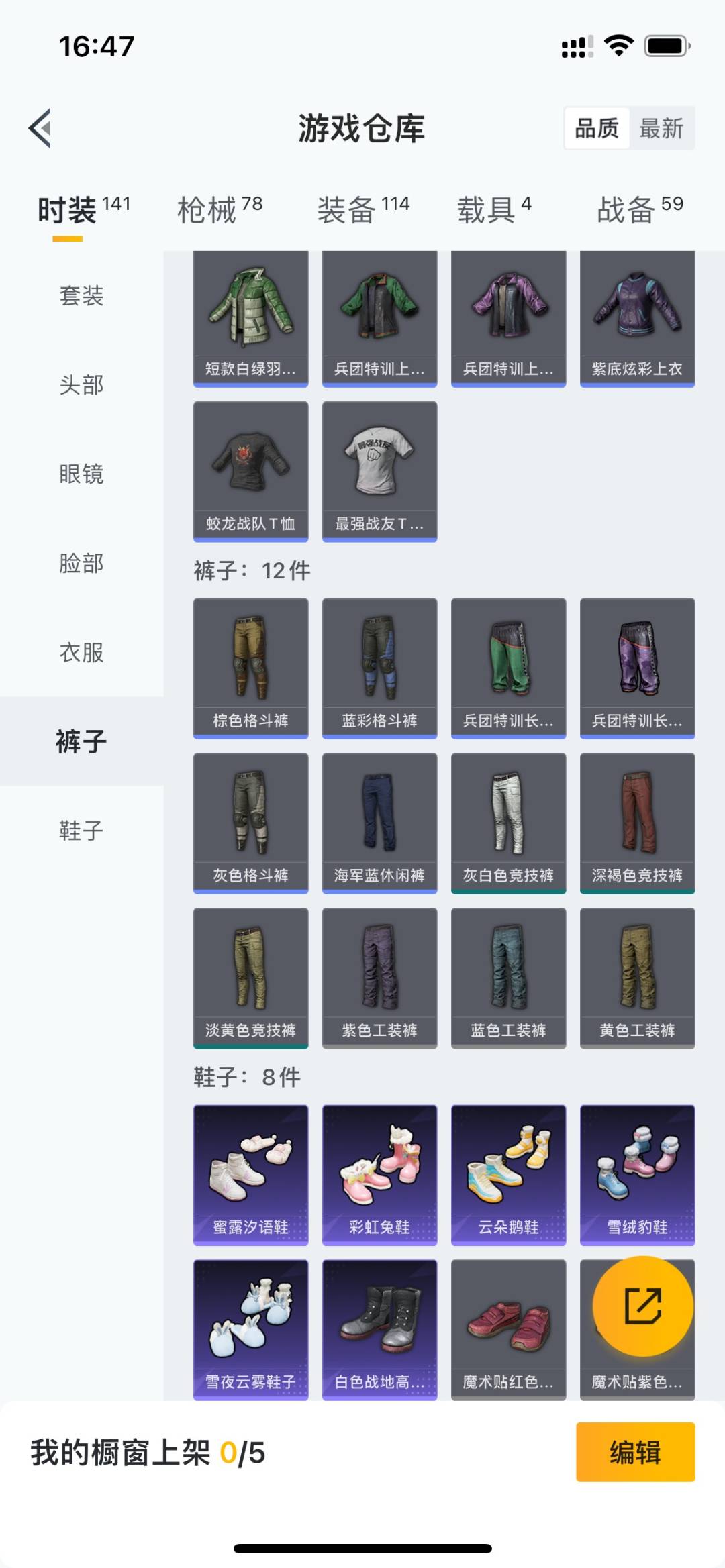View the 紫底炫彩上衣 item

tap(637, 319)
